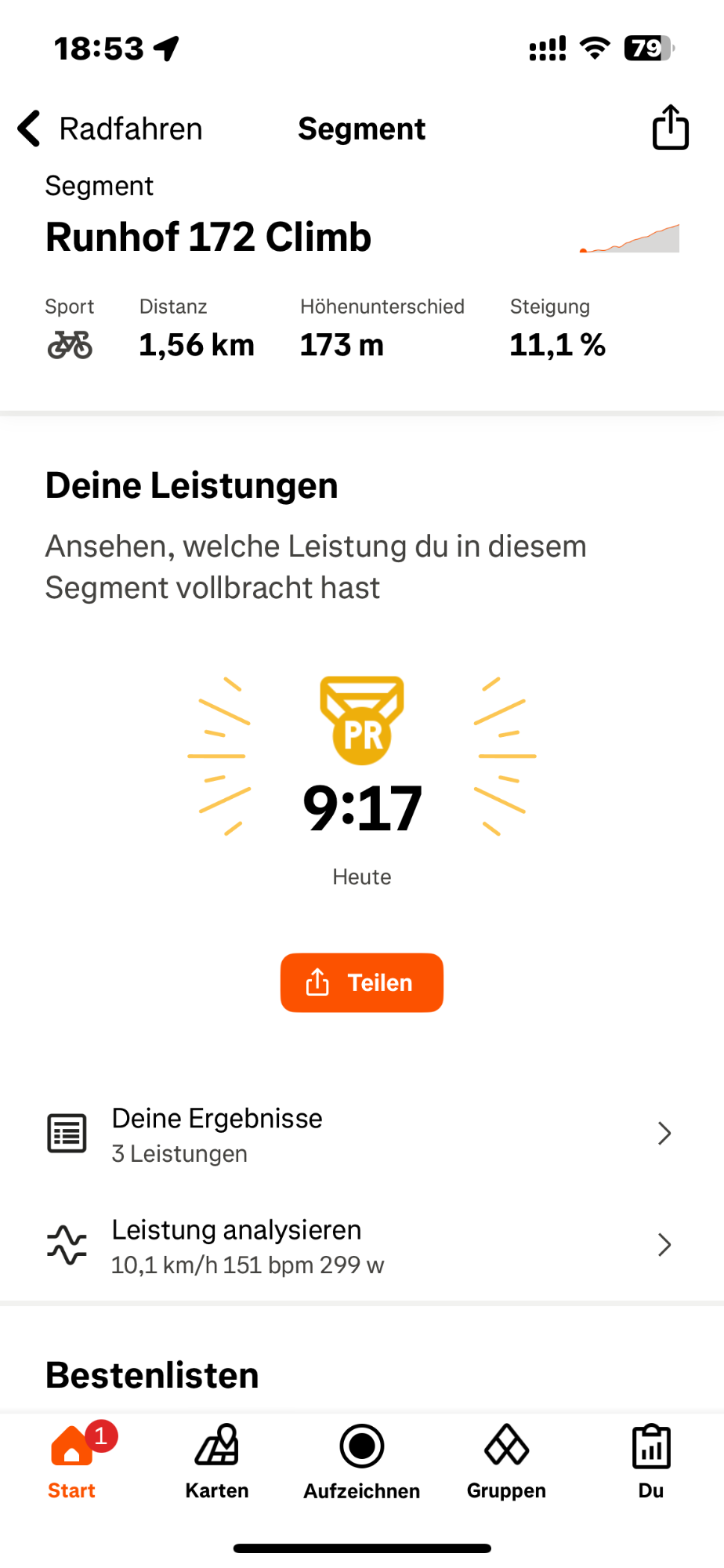Go back to Radfahren
Viewport: 724px width, 1568px height.
coord(110,129)
